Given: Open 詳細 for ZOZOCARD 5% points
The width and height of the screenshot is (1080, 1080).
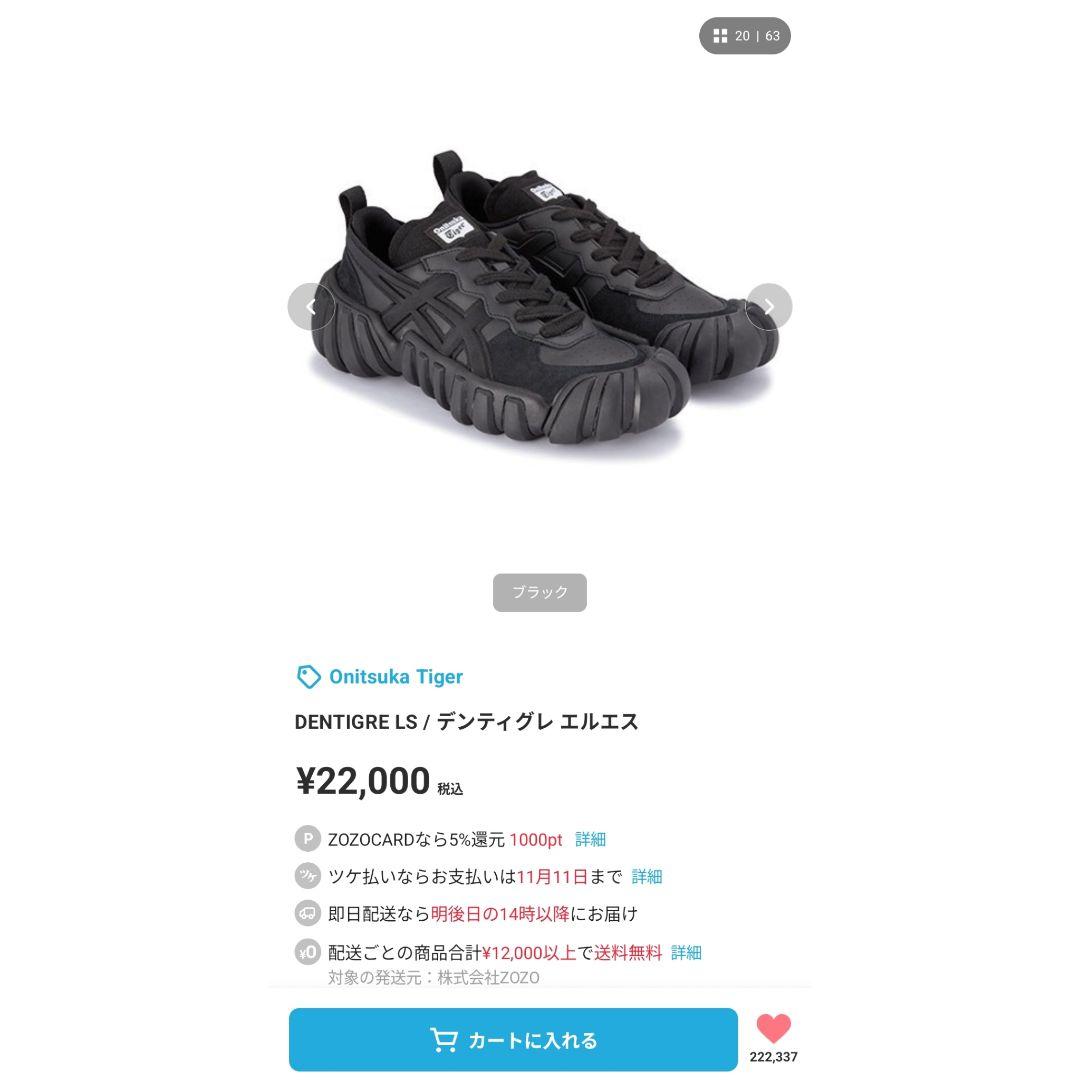Looking at the screenshot, I should coord(590,840).
